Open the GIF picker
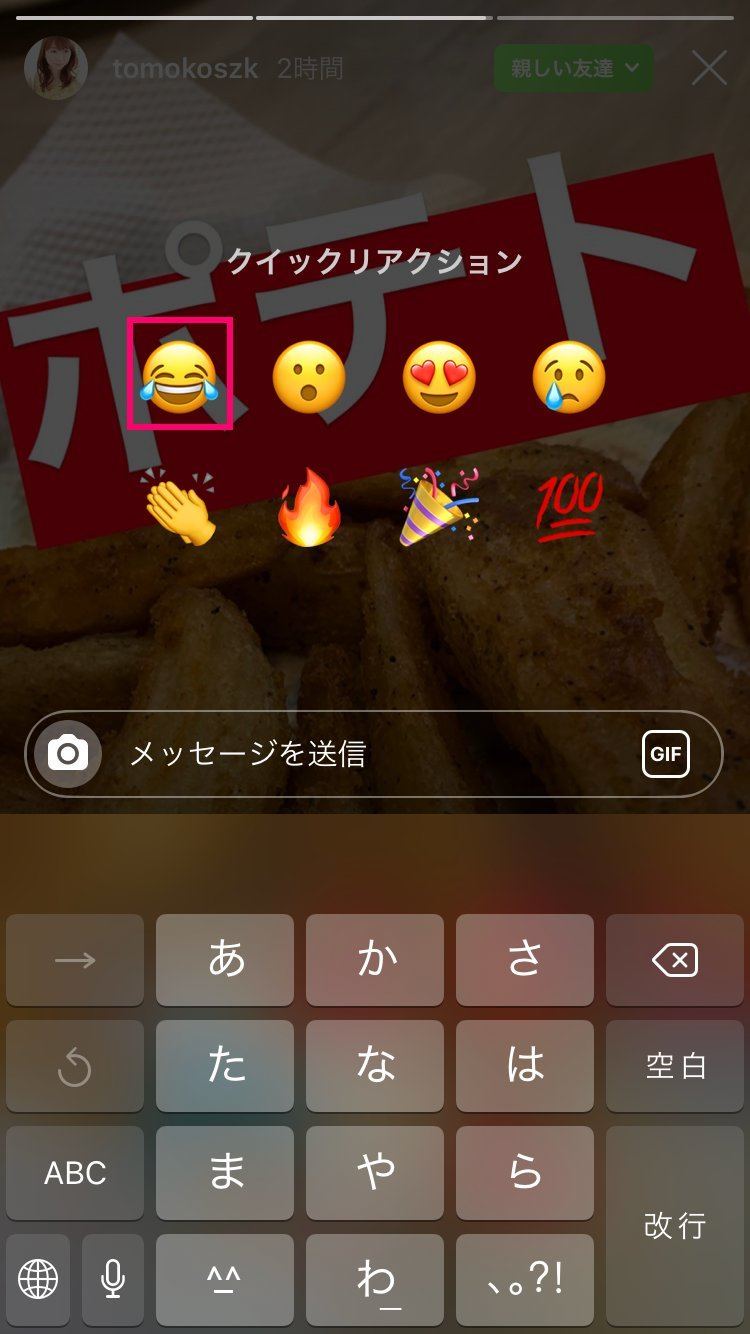Screen dimensions: 750x1334 tap(666, 754)
